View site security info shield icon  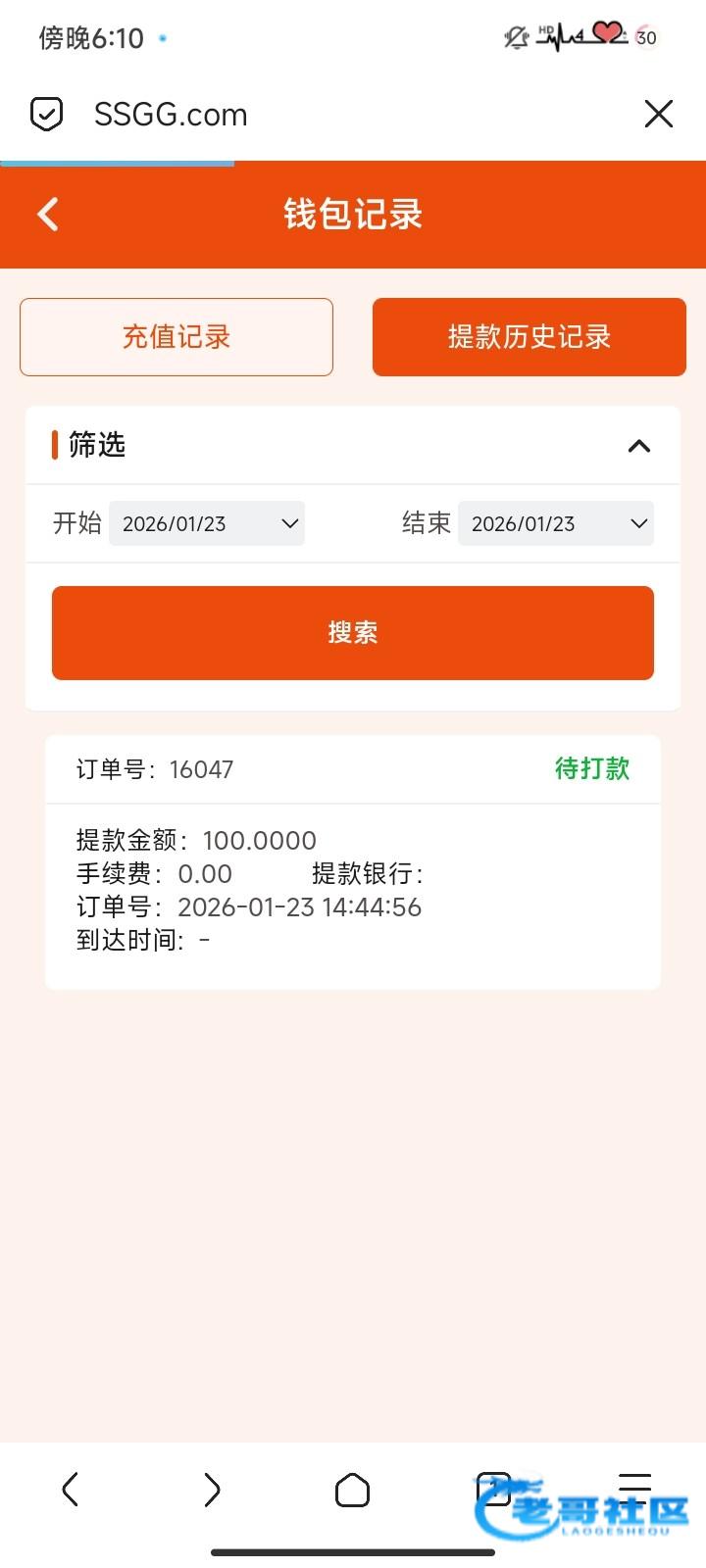[47, 114]
